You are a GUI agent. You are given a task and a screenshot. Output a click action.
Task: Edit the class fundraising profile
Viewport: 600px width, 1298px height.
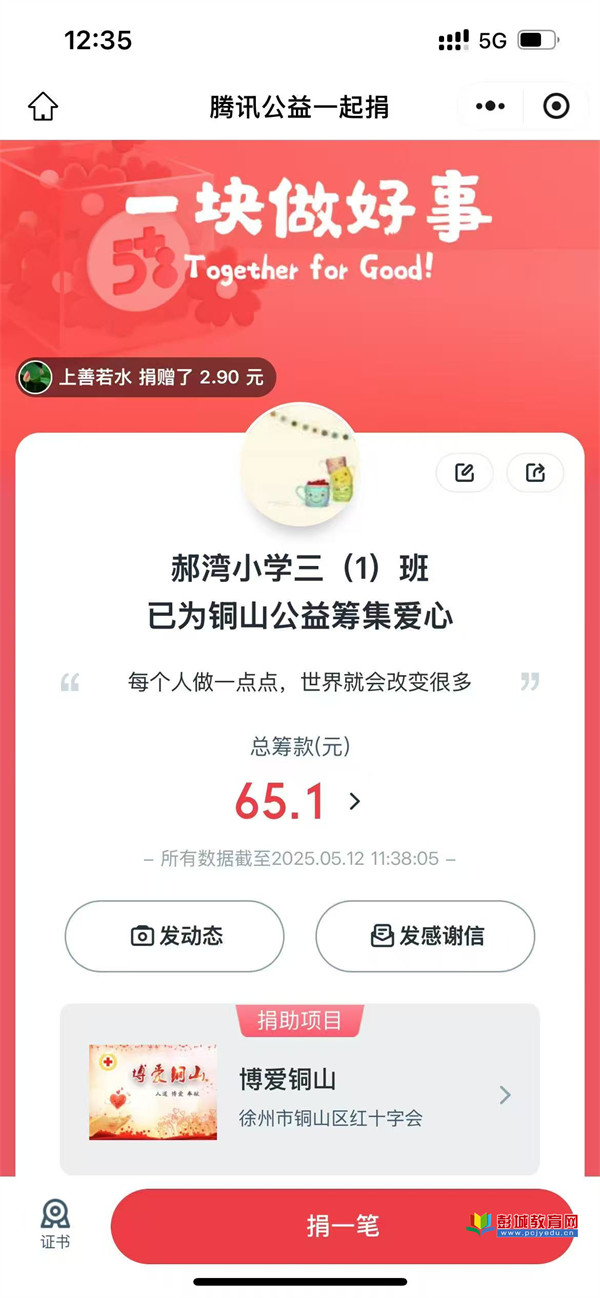point(464,473)
